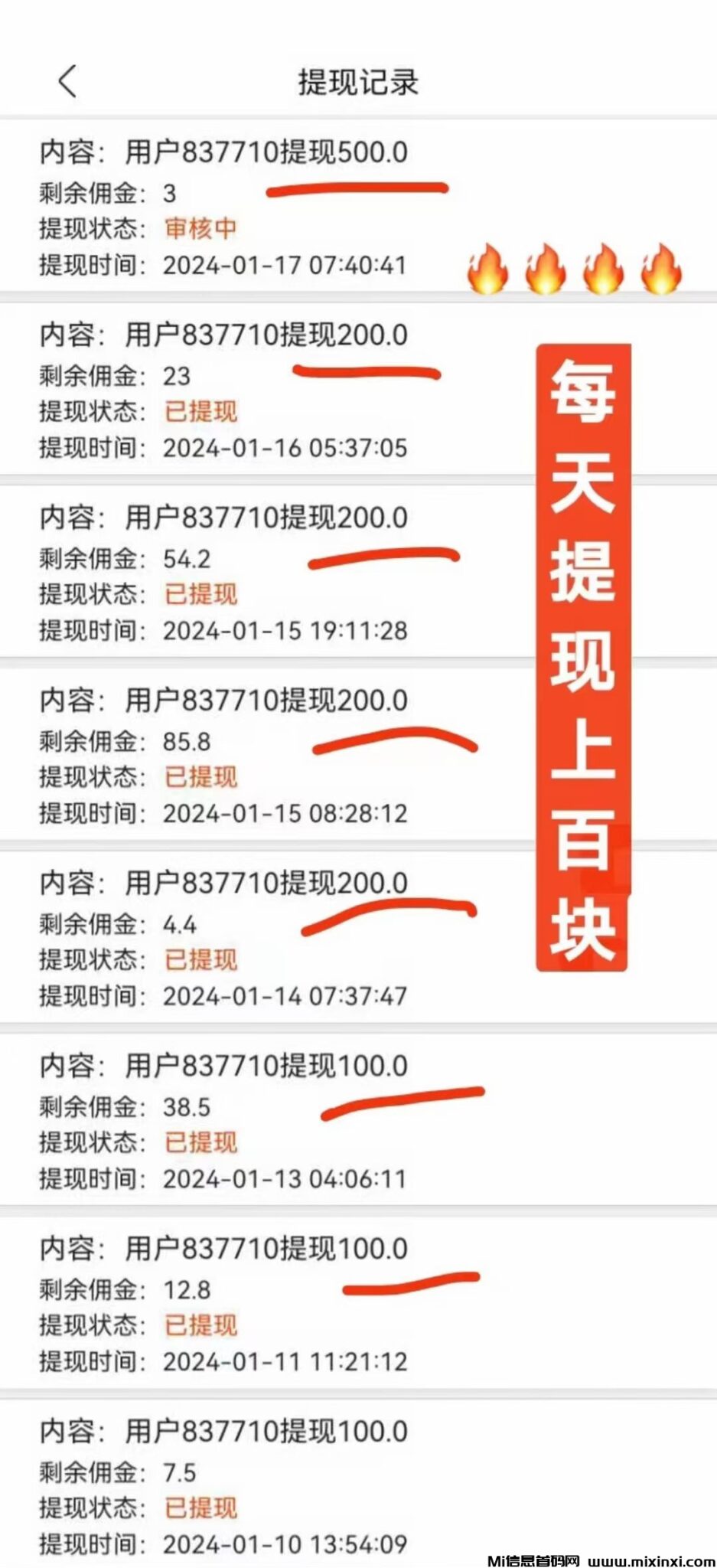Viewport: 717px width, 1568px height.
Task: Tap the red underline below 剩余佣金 3
Action: pyautogui.click(x=356, y=190)
